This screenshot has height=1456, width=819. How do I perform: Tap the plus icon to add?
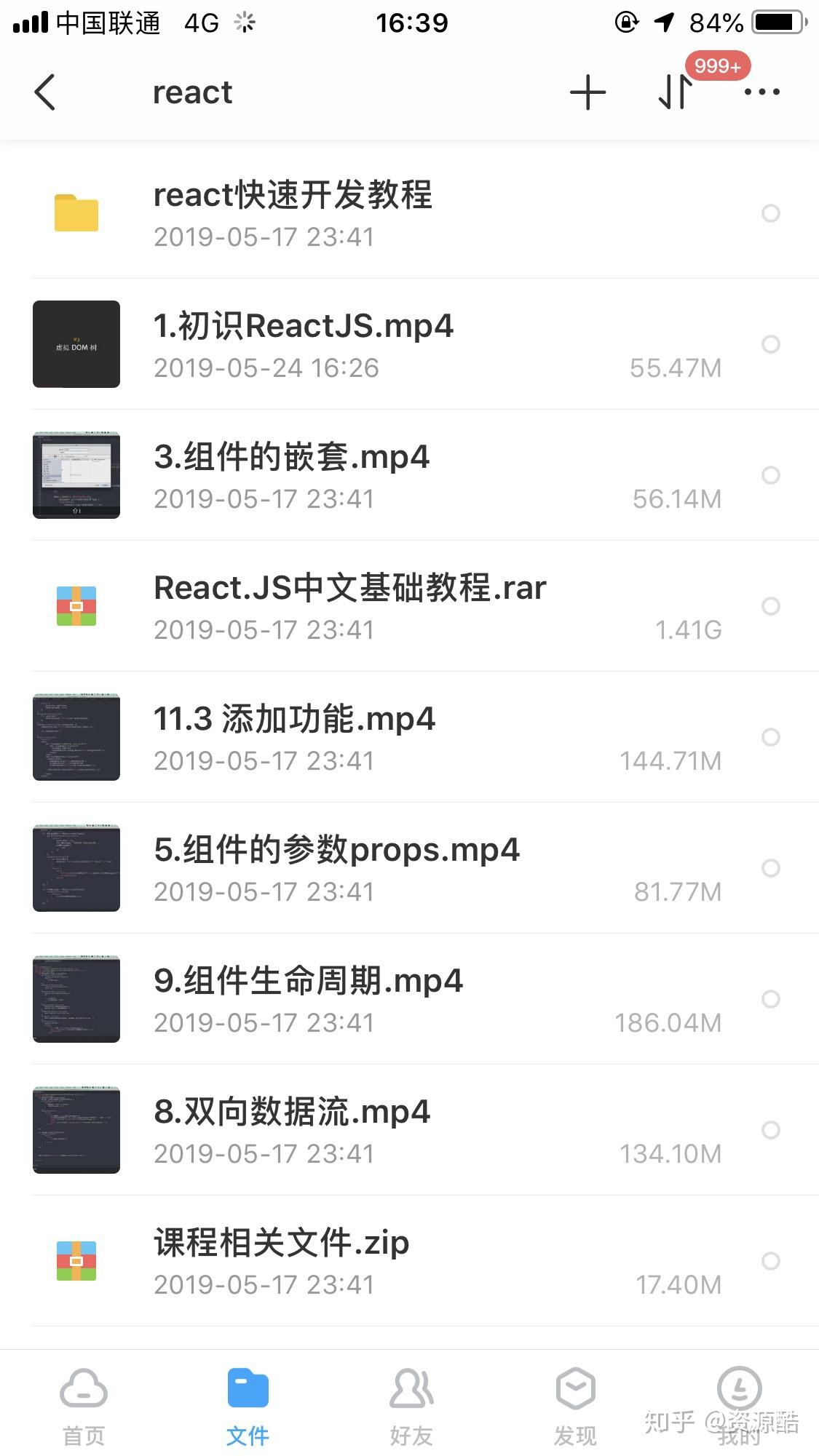click(x=587, y=92)
